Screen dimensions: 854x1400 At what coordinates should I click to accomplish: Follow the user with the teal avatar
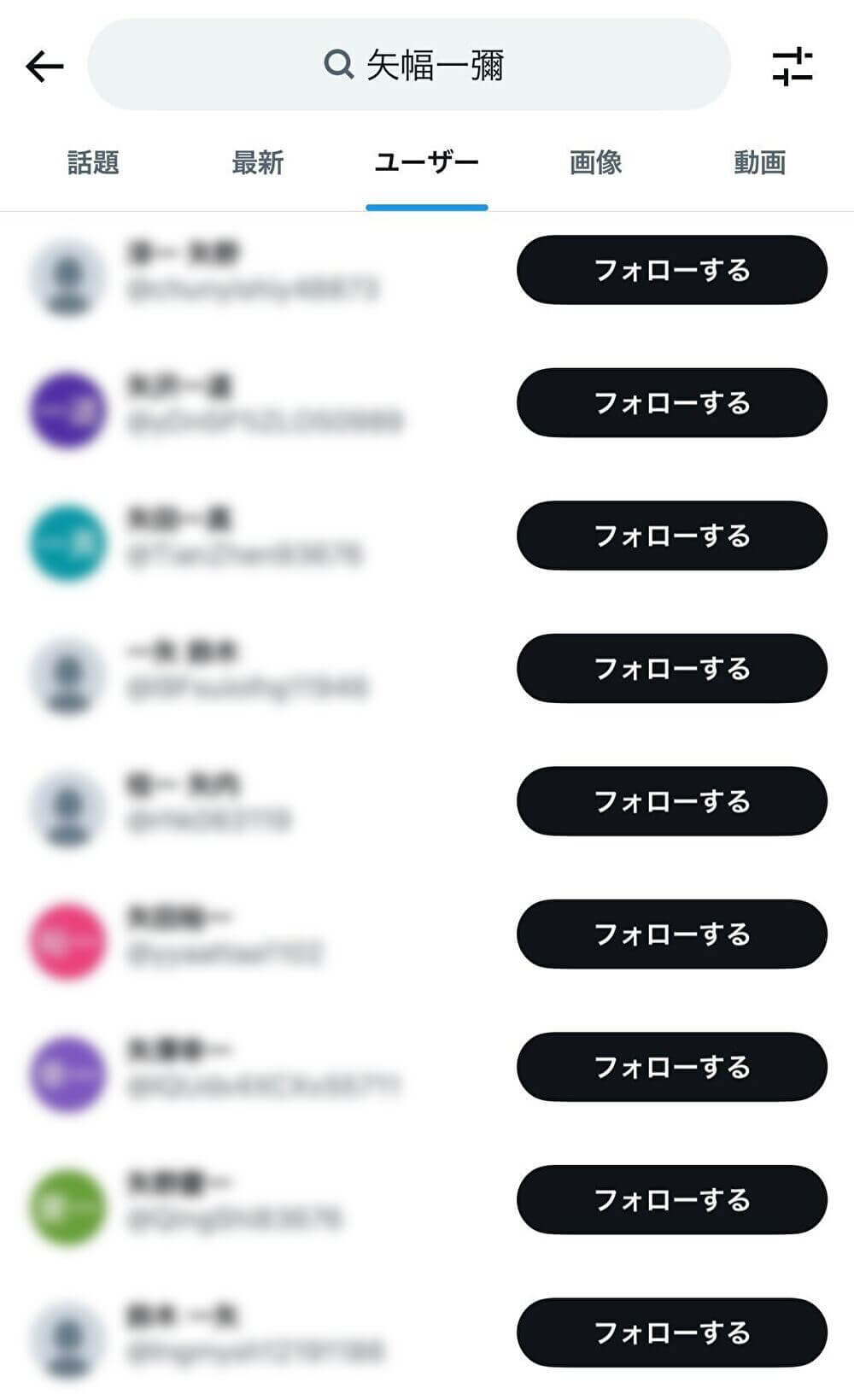(x=671, y=536)
